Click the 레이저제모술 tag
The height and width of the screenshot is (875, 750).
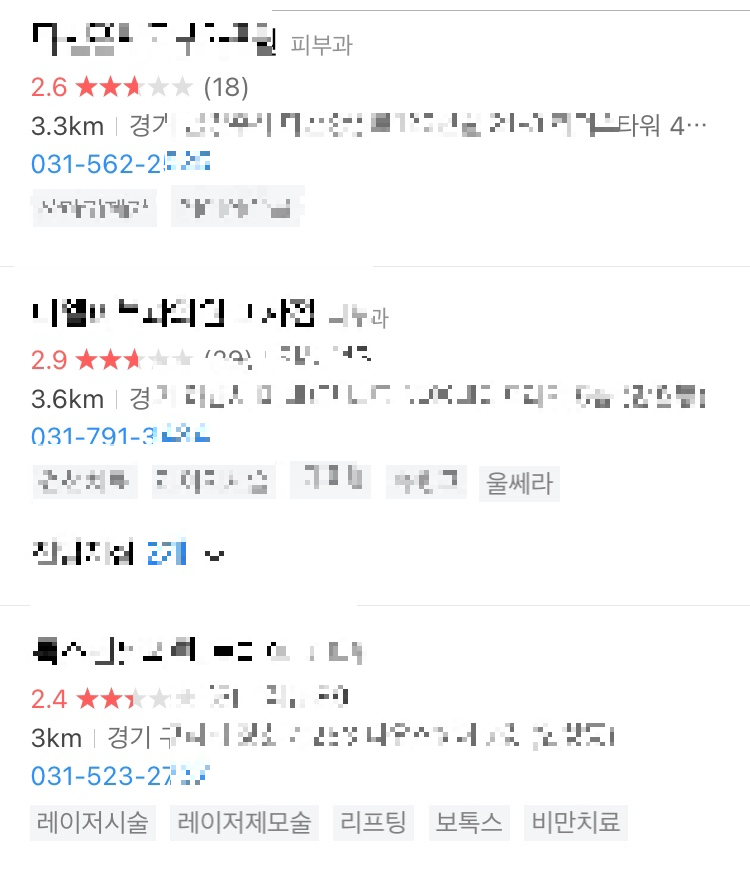pos(244,823)
